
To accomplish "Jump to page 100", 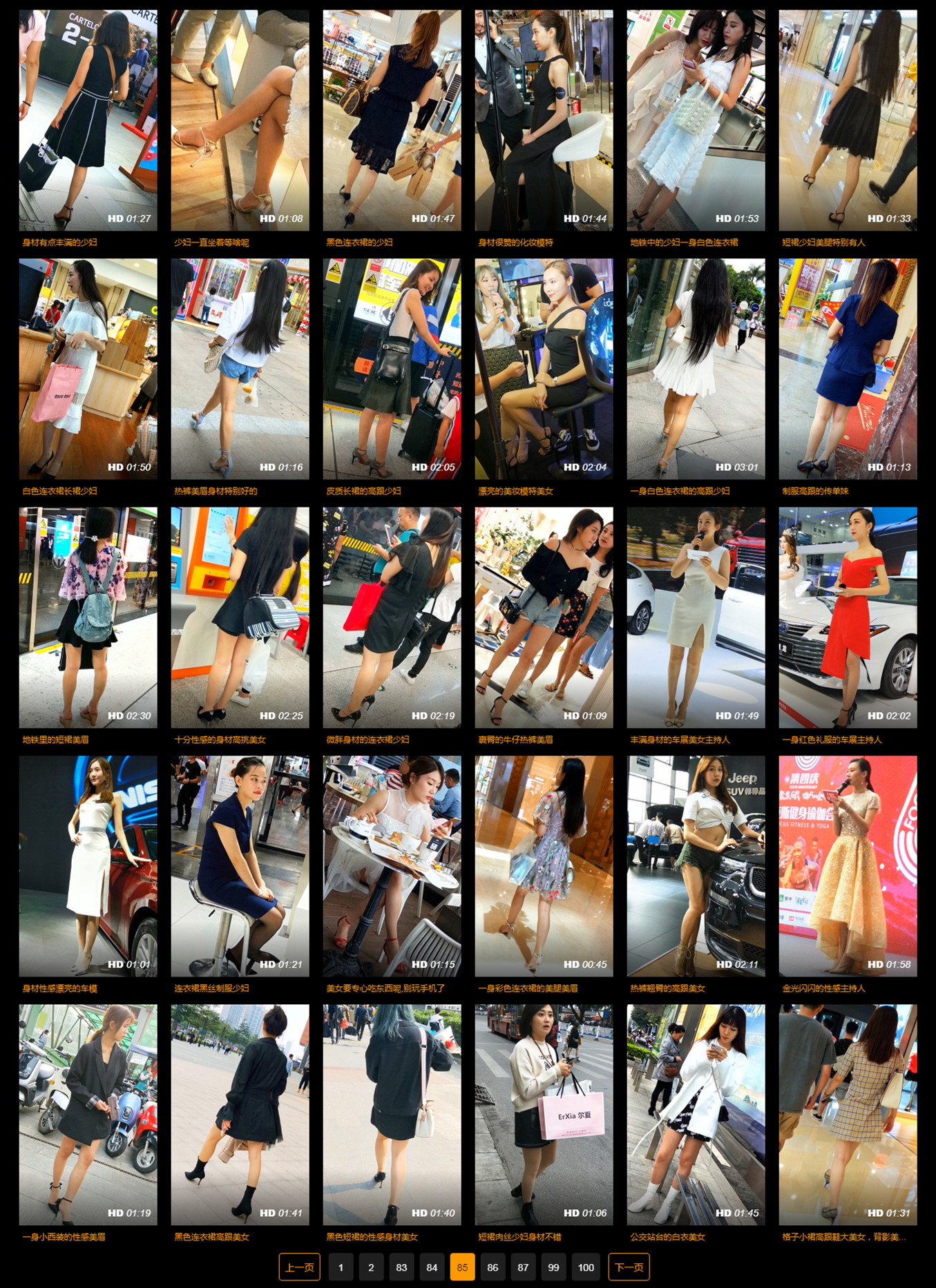I will 586,1267.
